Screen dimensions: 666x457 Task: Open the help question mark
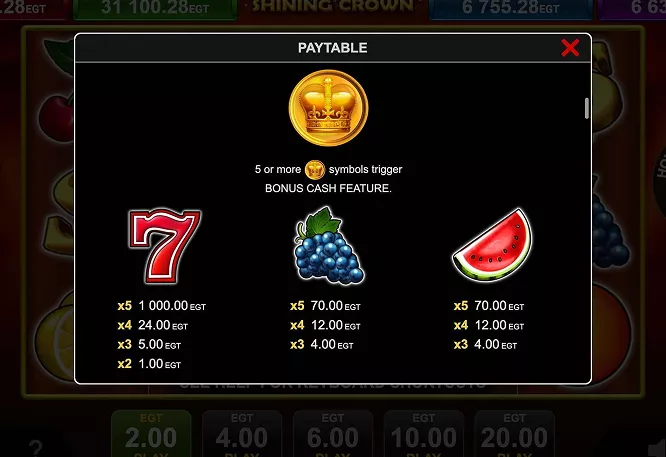(36, 447)
